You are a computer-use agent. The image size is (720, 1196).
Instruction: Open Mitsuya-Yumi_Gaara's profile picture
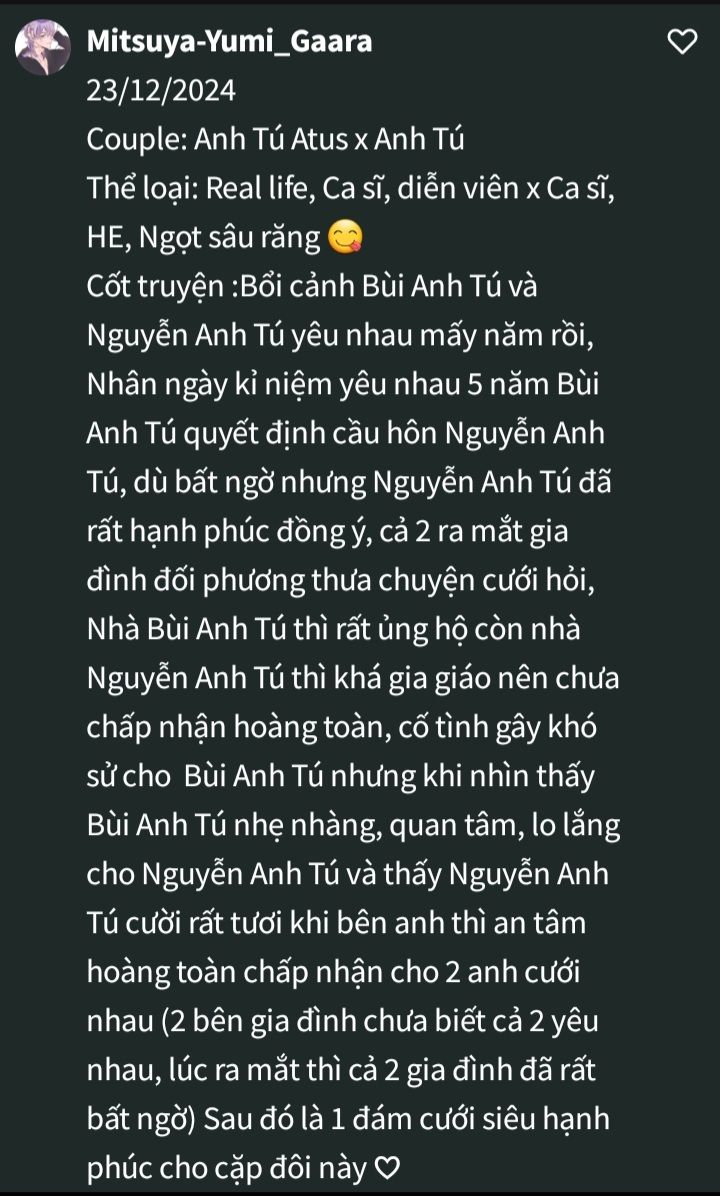click(43, 47)
